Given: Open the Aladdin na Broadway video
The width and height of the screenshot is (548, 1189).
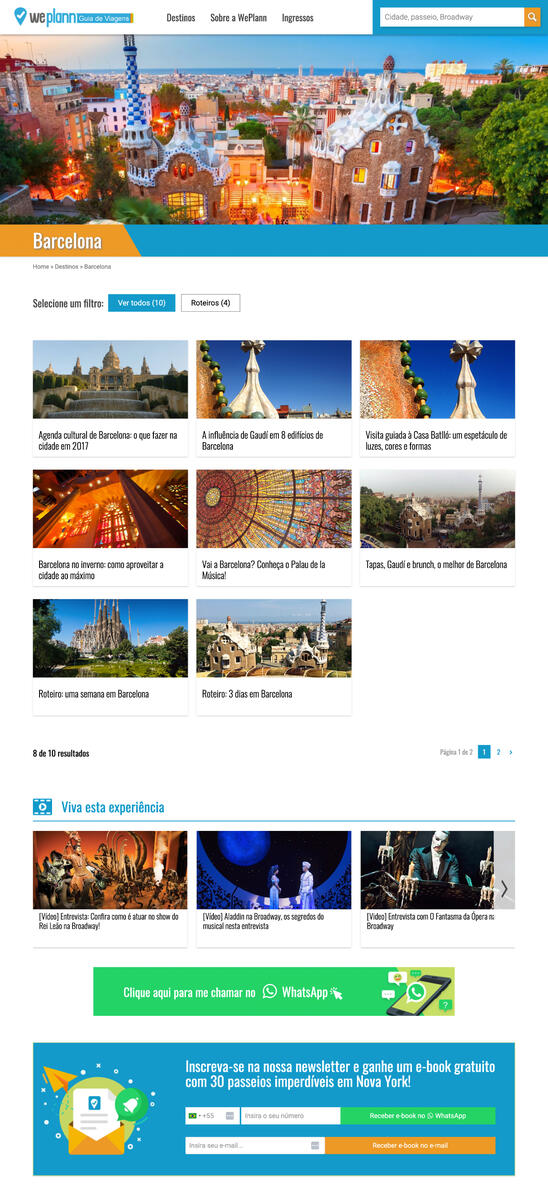Looking at the screenshot, I should pos(274,889).
